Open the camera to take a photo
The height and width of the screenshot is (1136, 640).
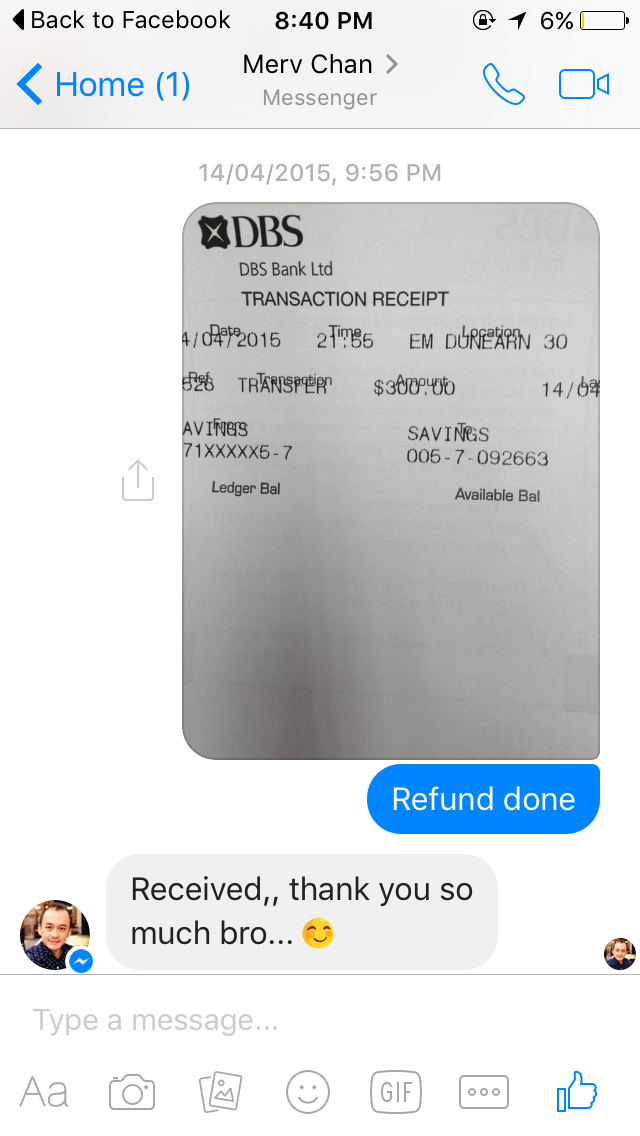point(132,1092)
